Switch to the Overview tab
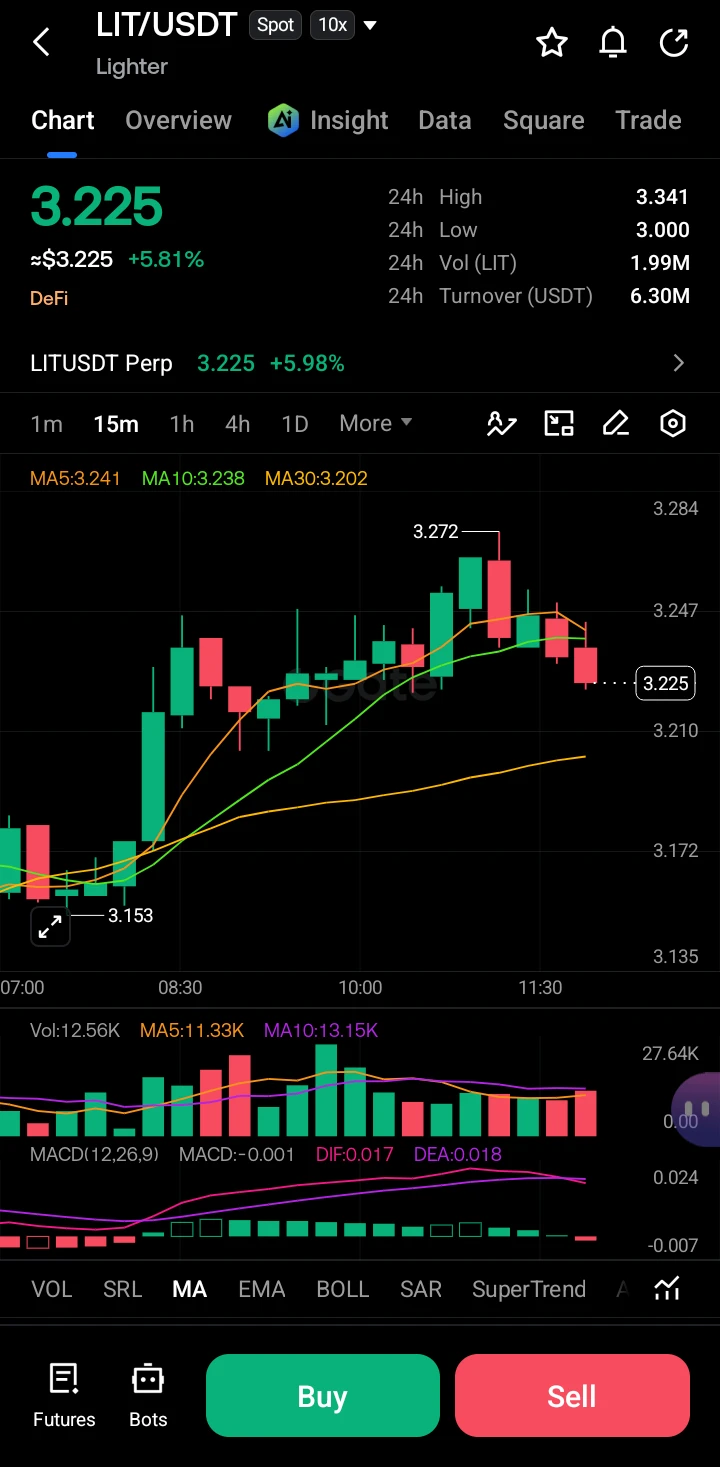Image resolution: width=720 pixels, height=1467 pixels. click(x=178, y=120)
